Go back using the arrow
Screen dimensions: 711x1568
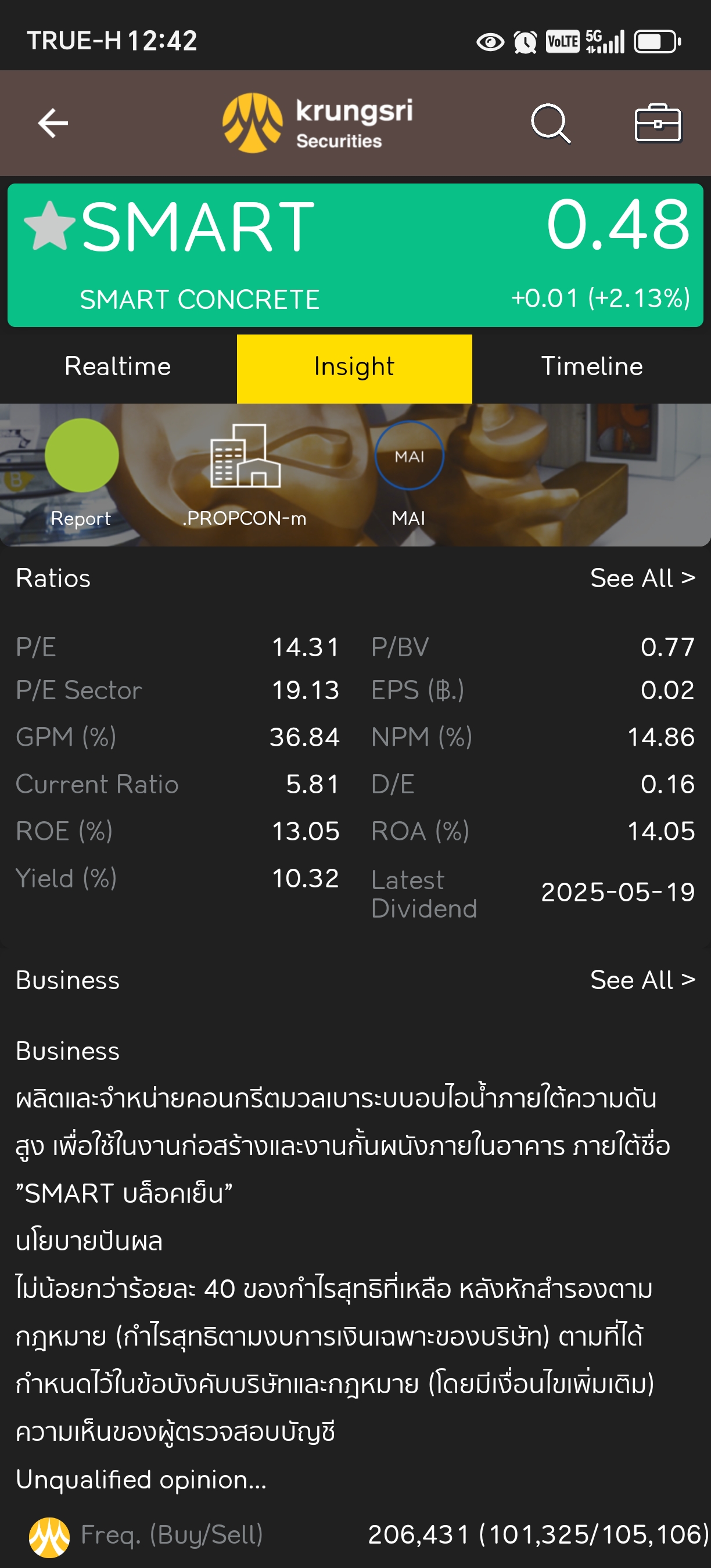[x=53, y=124]
